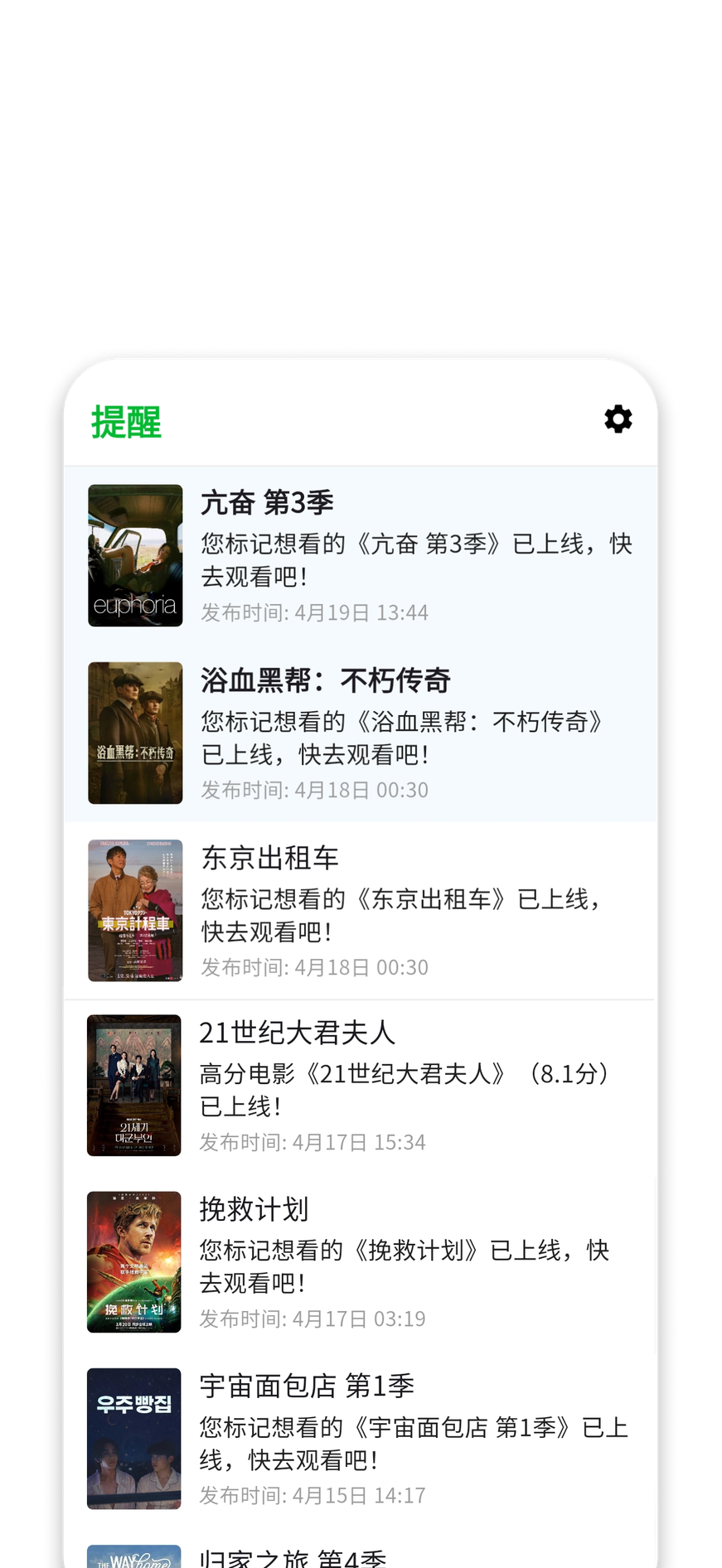Click the 浴血黑帮：不朽传奇 poster
Image resolution: width=722 pixels, height=1568 pixels.
click(135, 733)
